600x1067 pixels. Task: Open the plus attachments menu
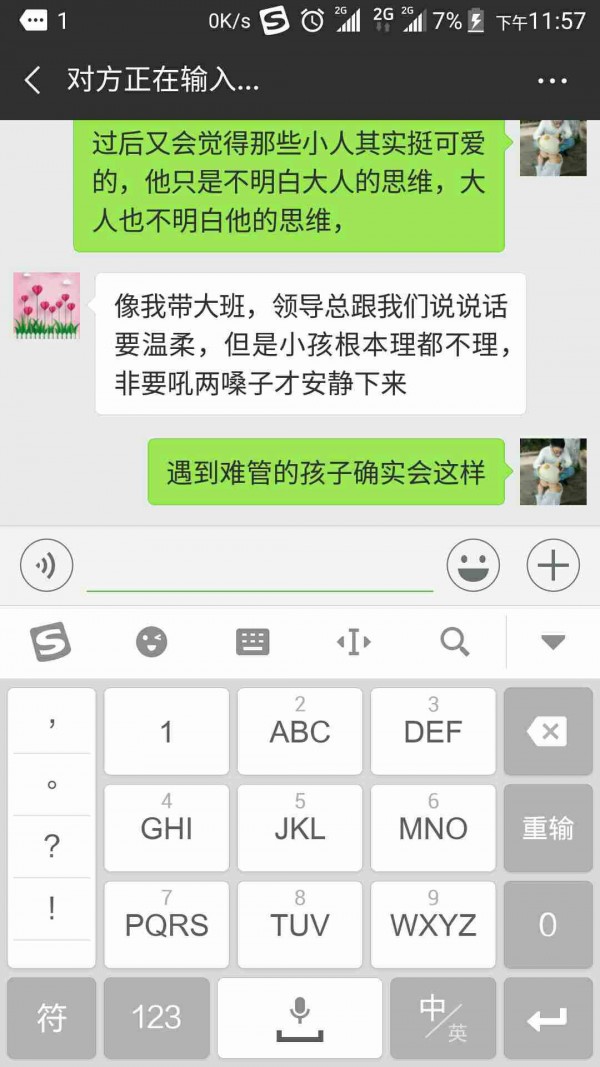click(553, 566)
